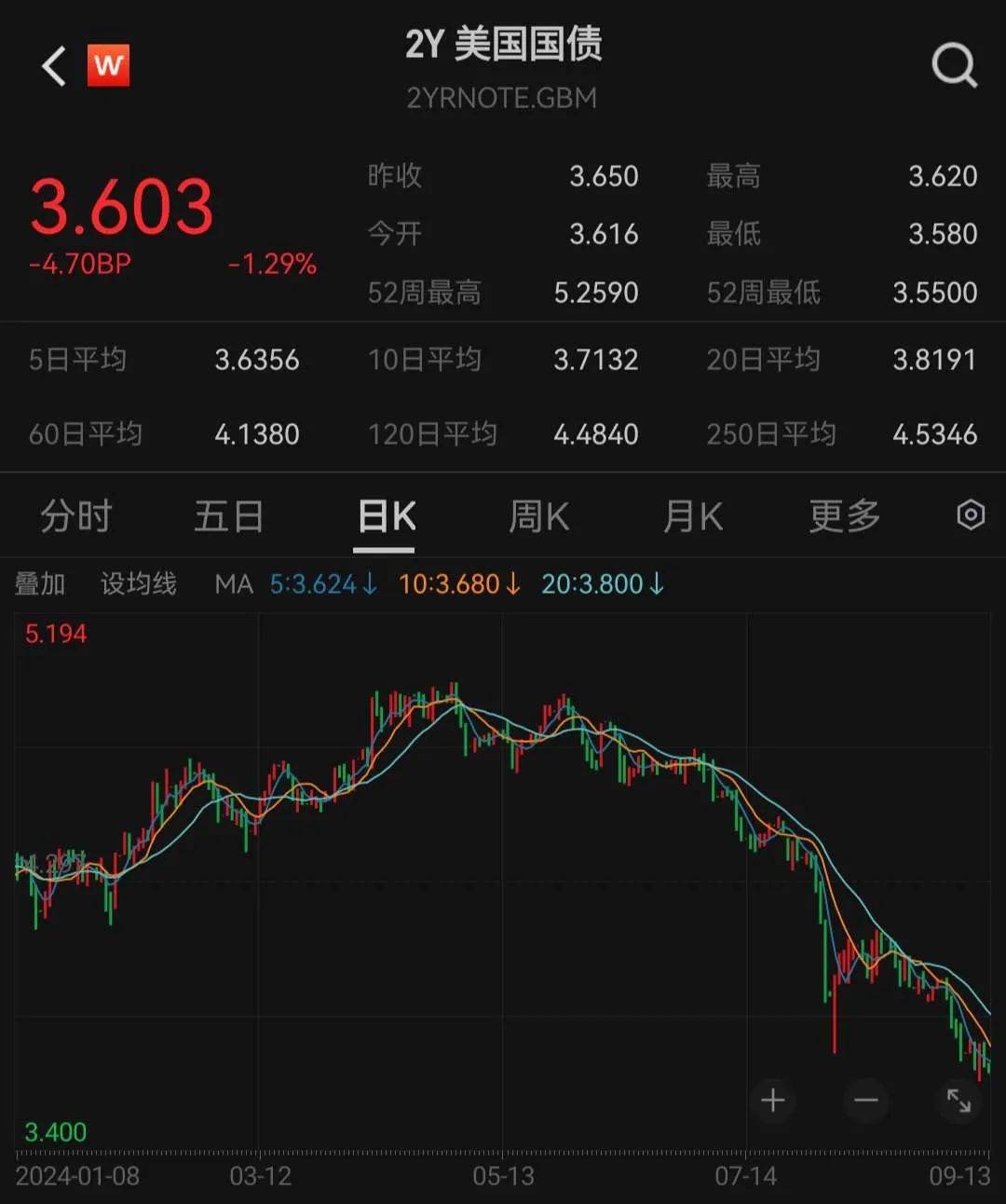Zoom out using the minus icon
The image size is (1006, 1204).
pos(865,1101)
